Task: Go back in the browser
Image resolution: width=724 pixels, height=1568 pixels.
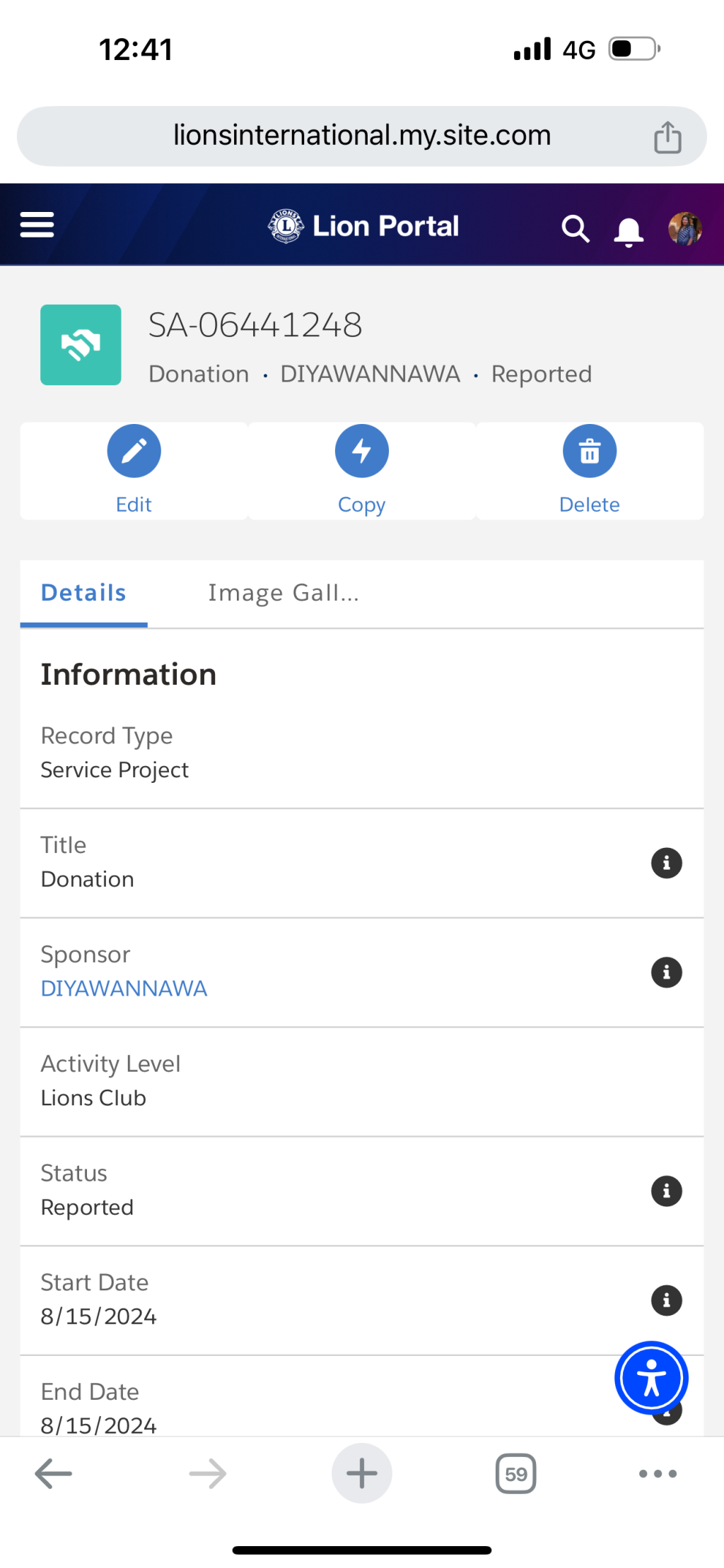Action: coord(54,1473)
